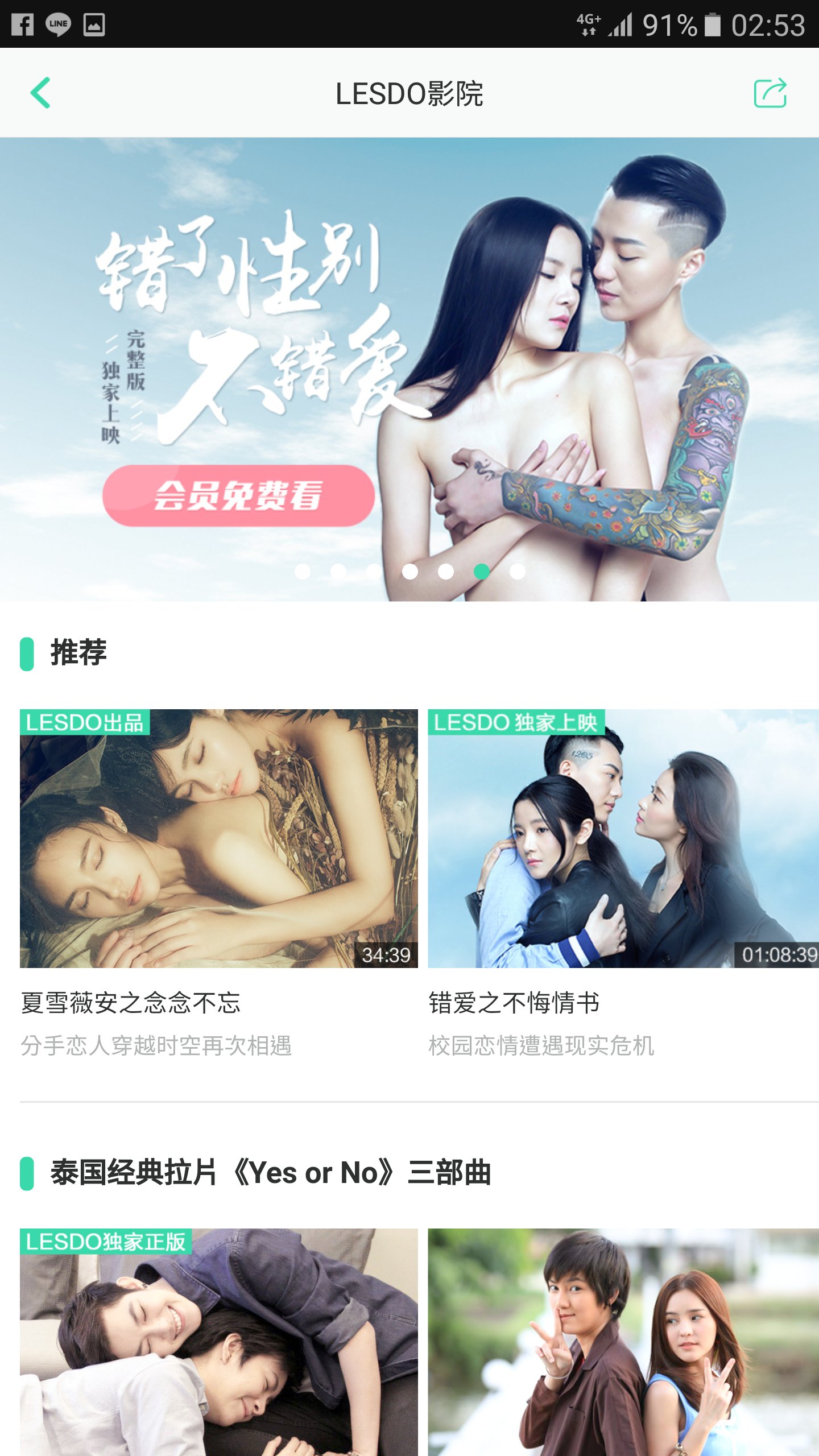Screen dimensions: 819x1456
Task: Open the video 错爱之不悔情书
Action: click(x=623, y=838)
